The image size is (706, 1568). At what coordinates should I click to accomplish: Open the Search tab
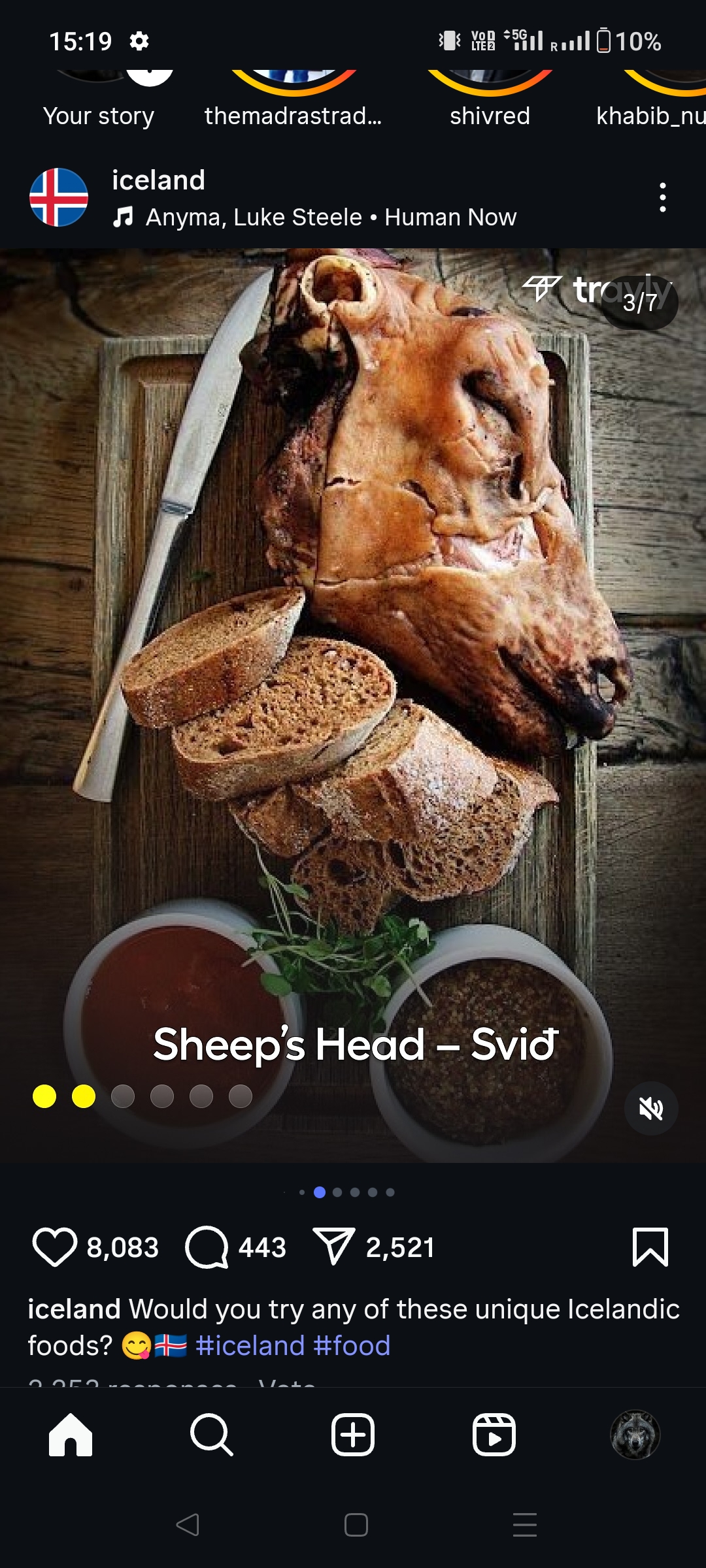click(212, 1435)
